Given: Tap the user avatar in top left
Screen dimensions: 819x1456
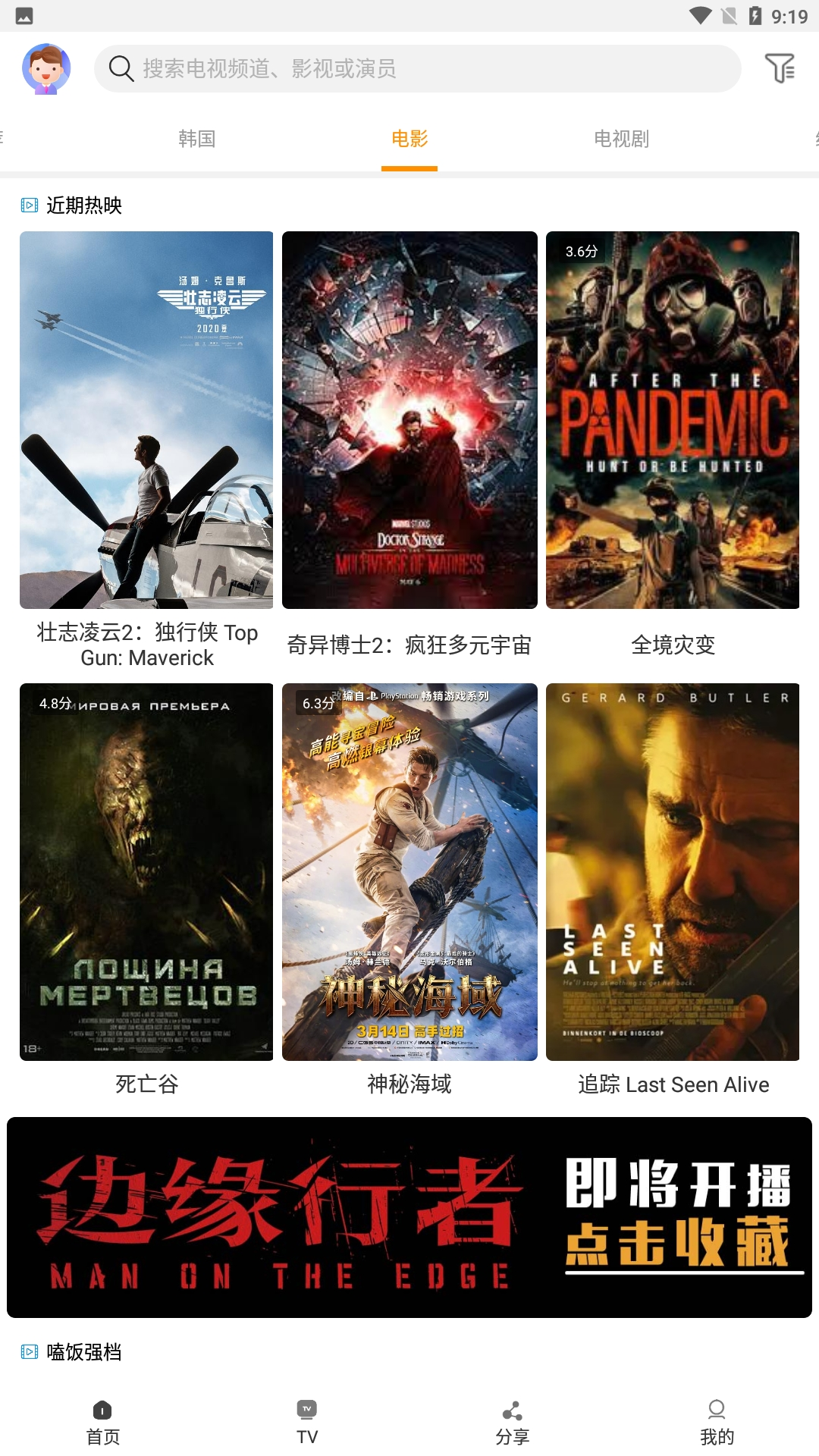Looking at the screenshot, I should click(x=46, y=68).
